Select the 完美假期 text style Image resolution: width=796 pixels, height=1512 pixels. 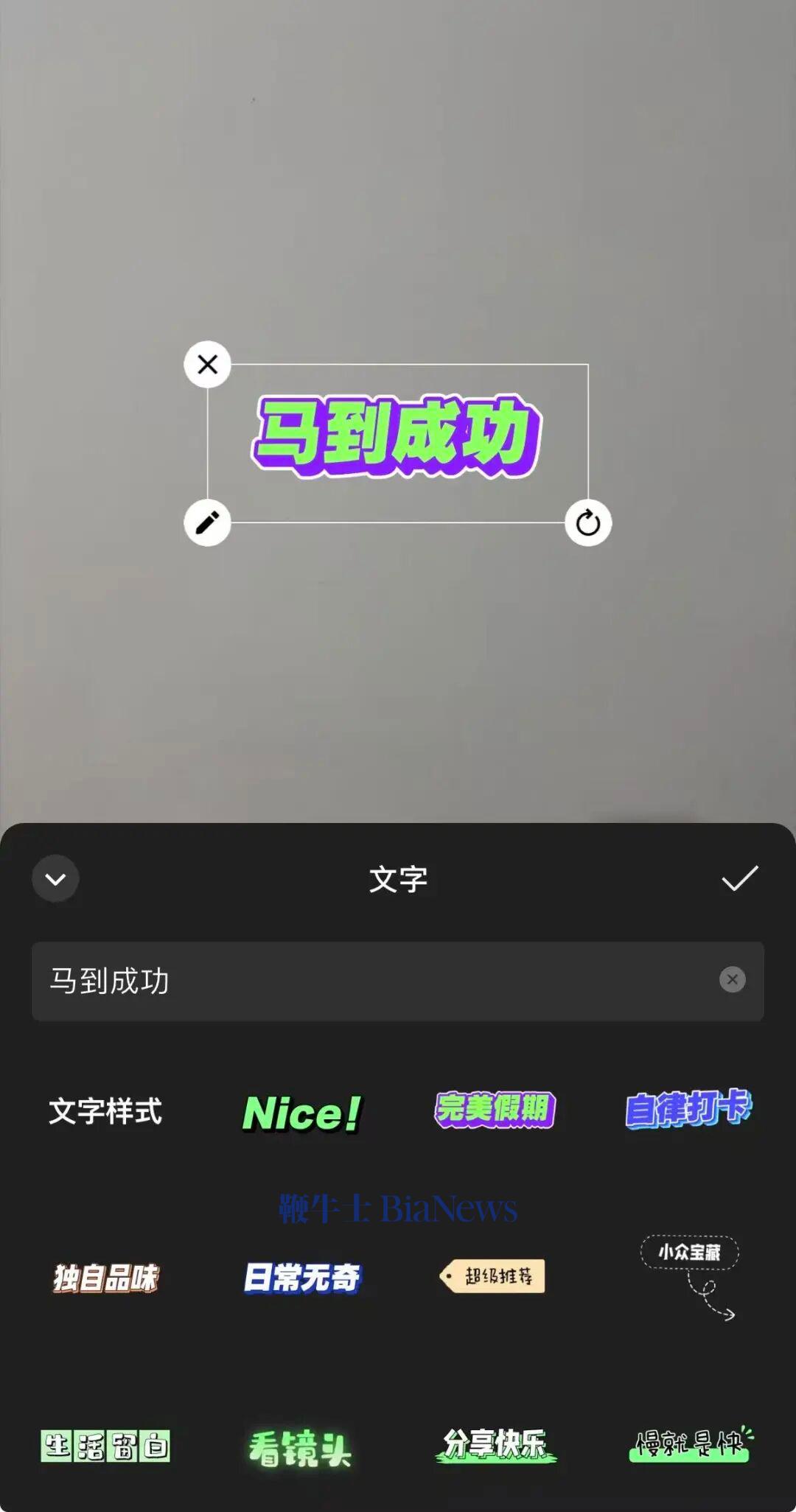[495, 1110]
